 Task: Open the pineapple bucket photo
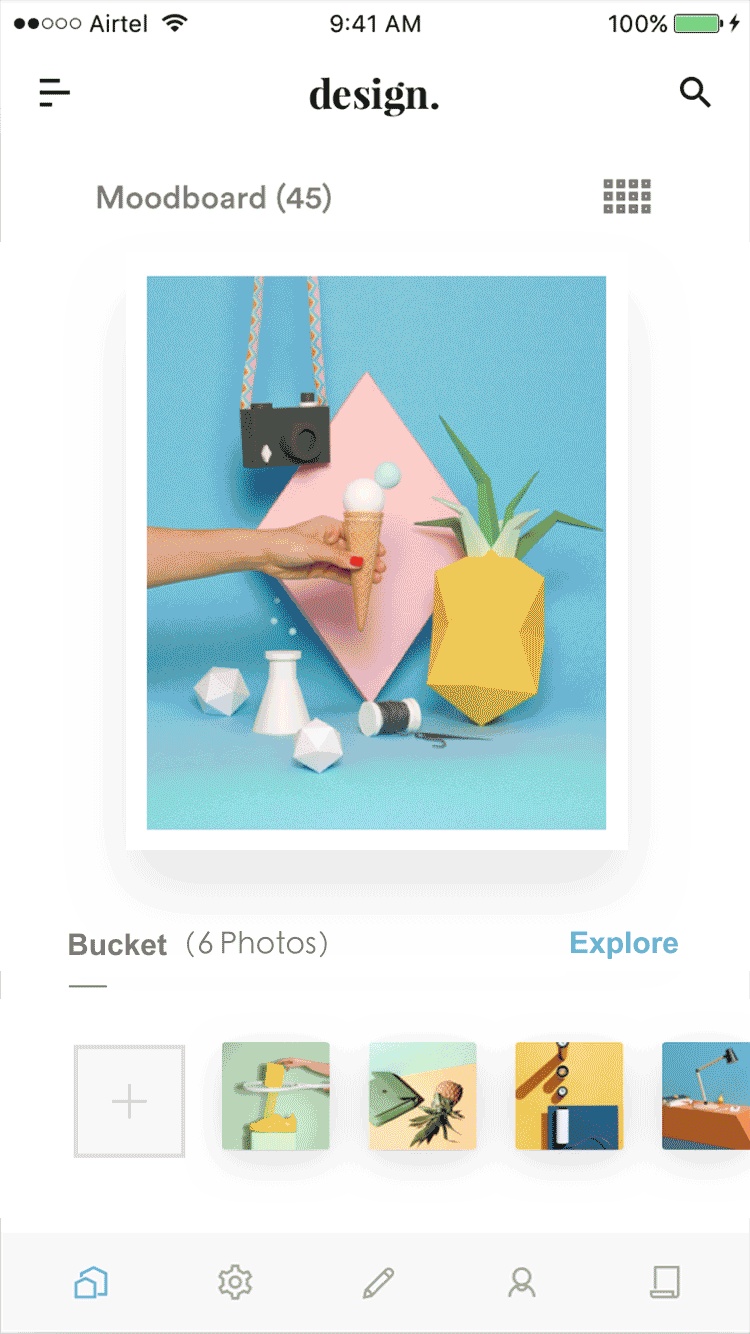pyautogui.click(x=422, y=1096)
